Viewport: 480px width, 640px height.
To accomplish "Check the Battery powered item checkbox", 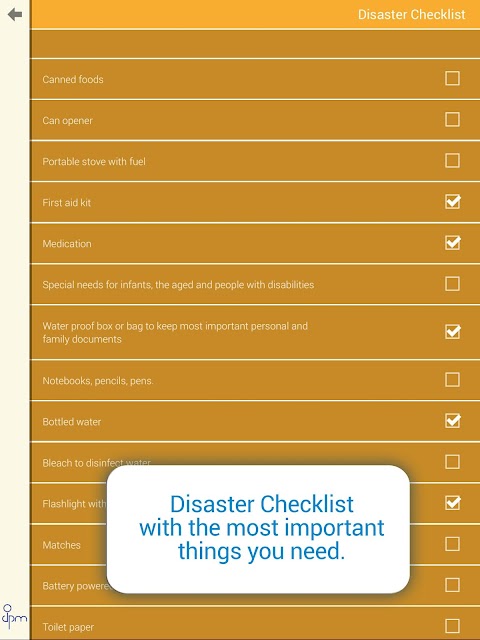I will pyautogui.click(x=452, y=584).
